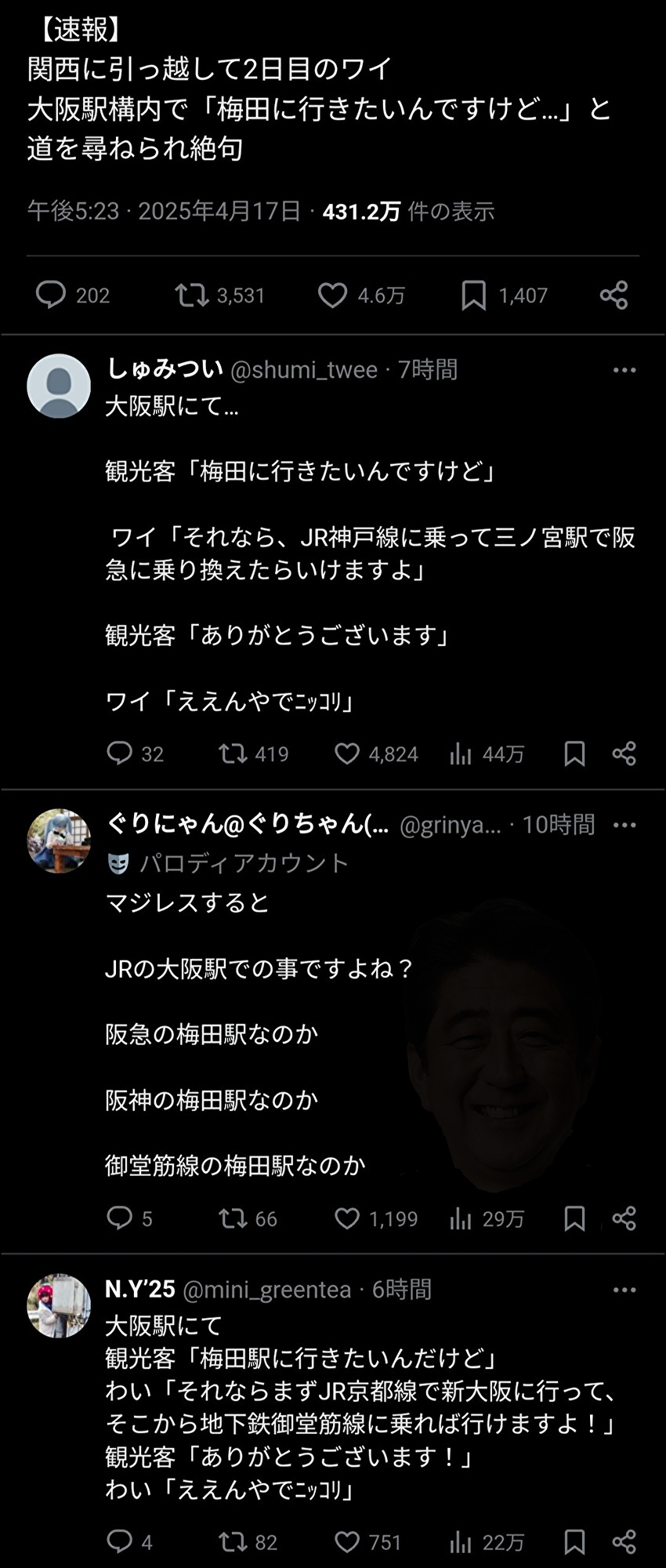The height and width of the screenshot is (1568, 666).
Task: Reply to the main 速報 post
Action: tap(51, 296)
